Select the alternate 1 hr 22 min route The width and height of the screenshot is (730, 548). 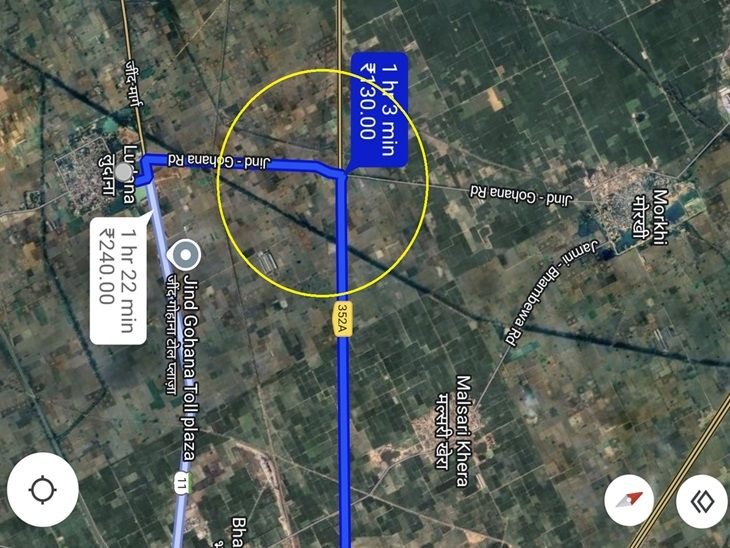coord(117,280)
